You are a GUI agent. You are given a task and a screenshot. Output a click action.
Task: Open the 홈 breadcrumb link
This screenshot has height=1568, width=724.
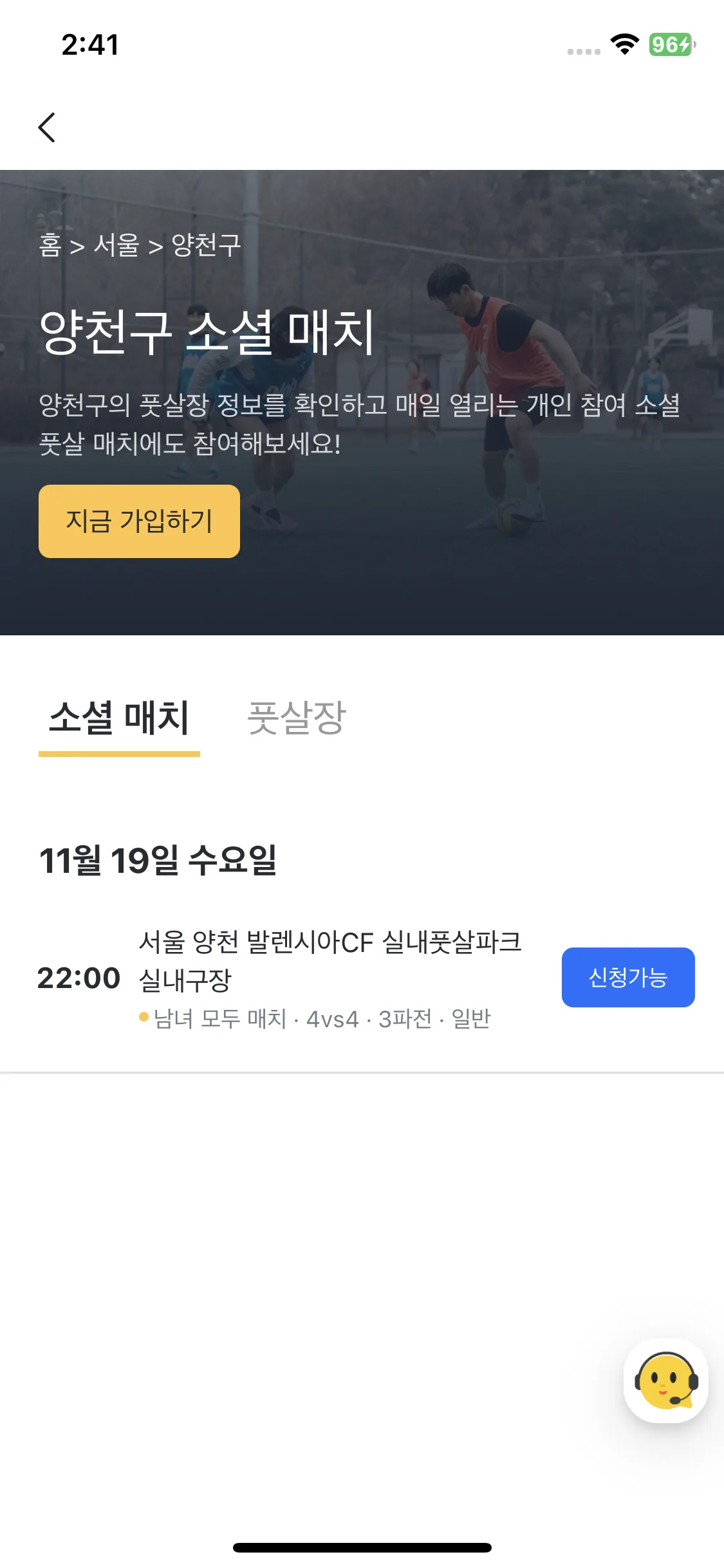click(x=50, y=245)
